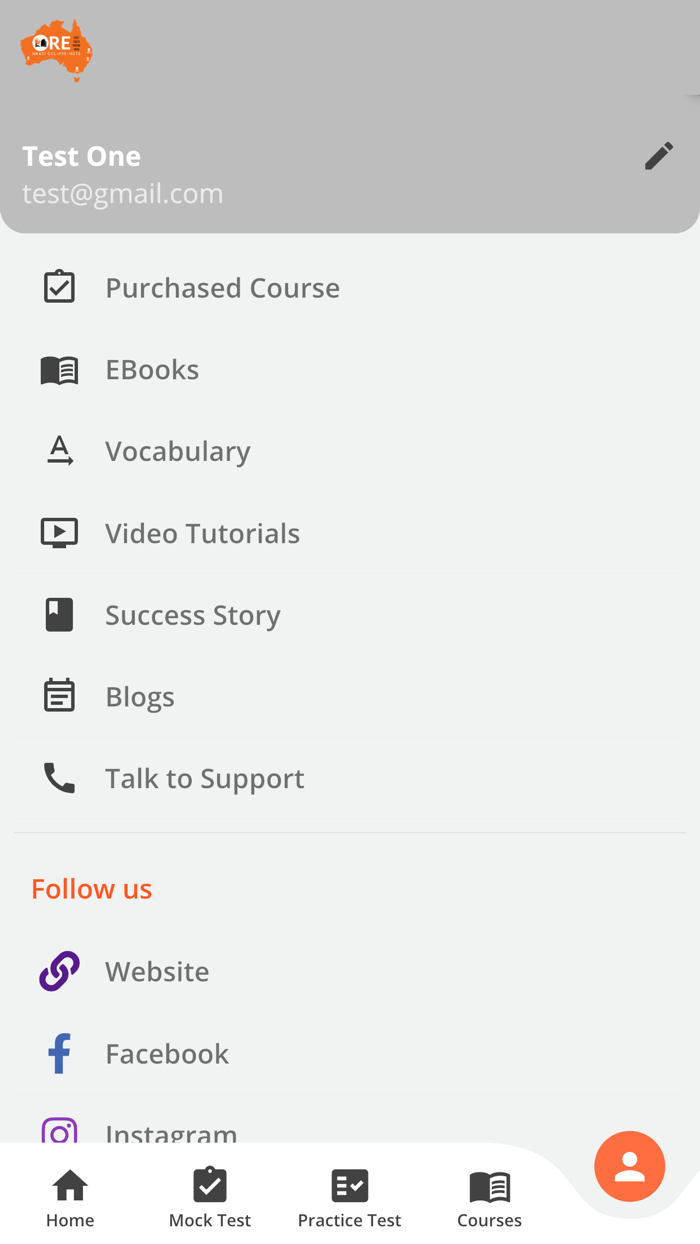Visit the Website link

[157, 972]
